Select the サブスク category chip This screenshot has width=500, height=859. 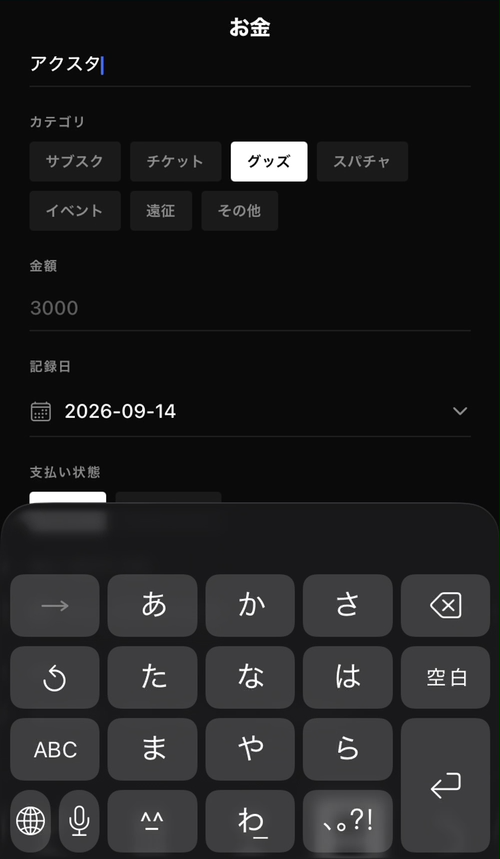pos(75,162)
